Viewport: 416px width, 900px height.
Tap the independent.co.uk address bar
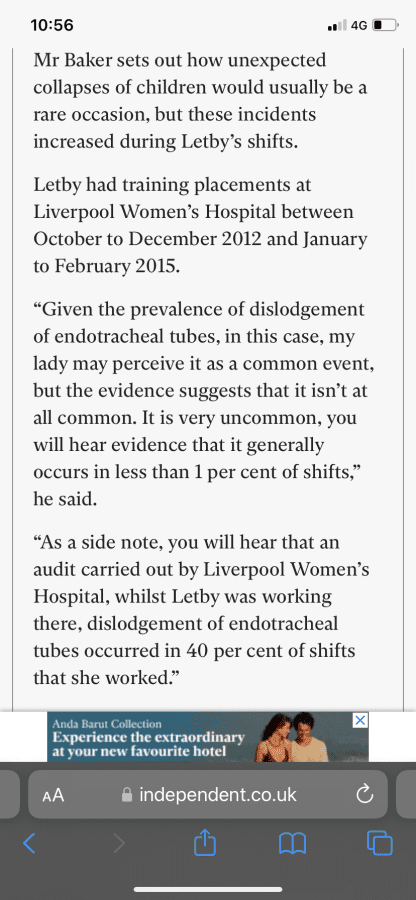coord(208,794)
